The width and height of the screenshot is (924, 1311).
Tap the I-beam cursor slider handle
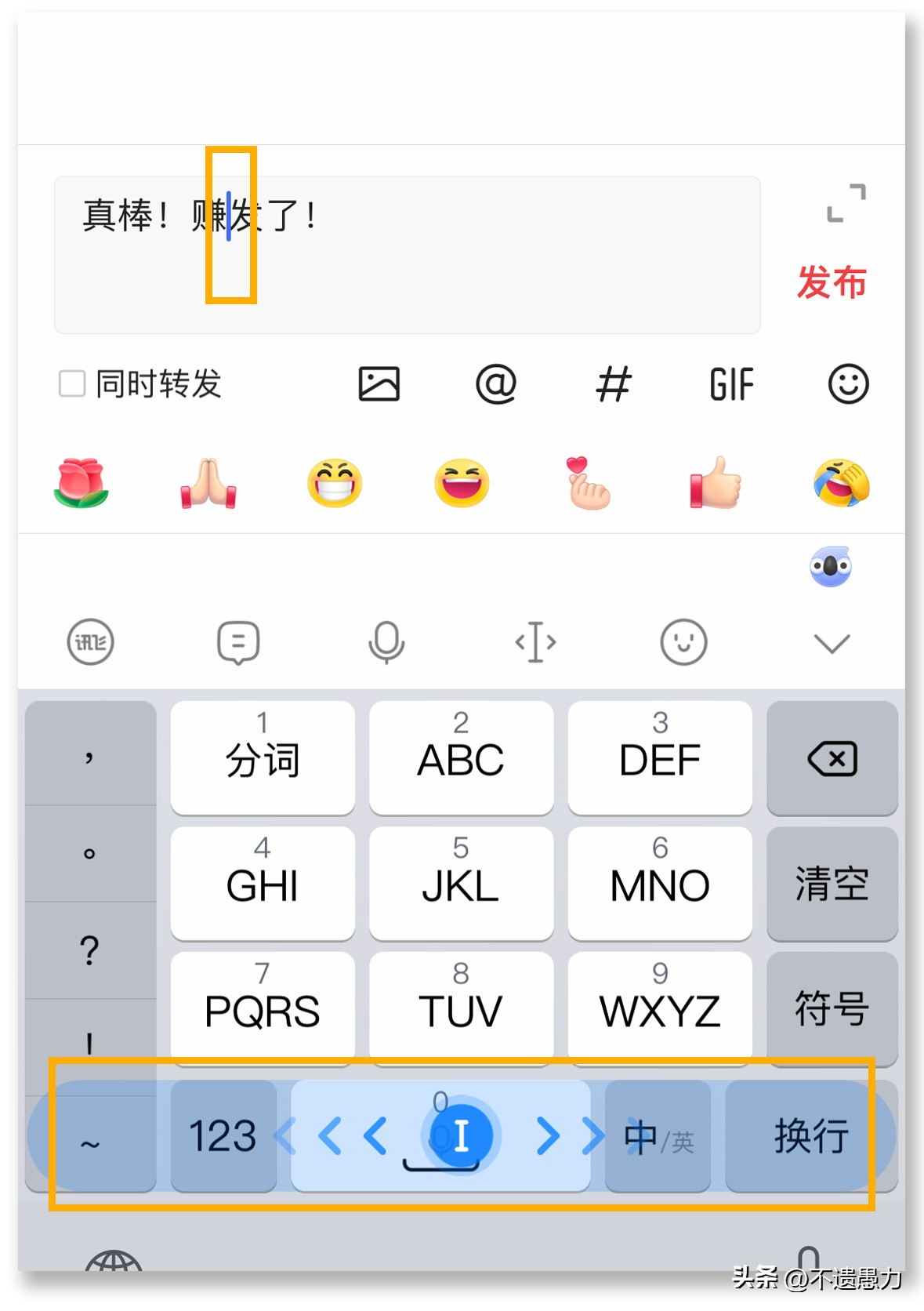[x=462, y=1137]
